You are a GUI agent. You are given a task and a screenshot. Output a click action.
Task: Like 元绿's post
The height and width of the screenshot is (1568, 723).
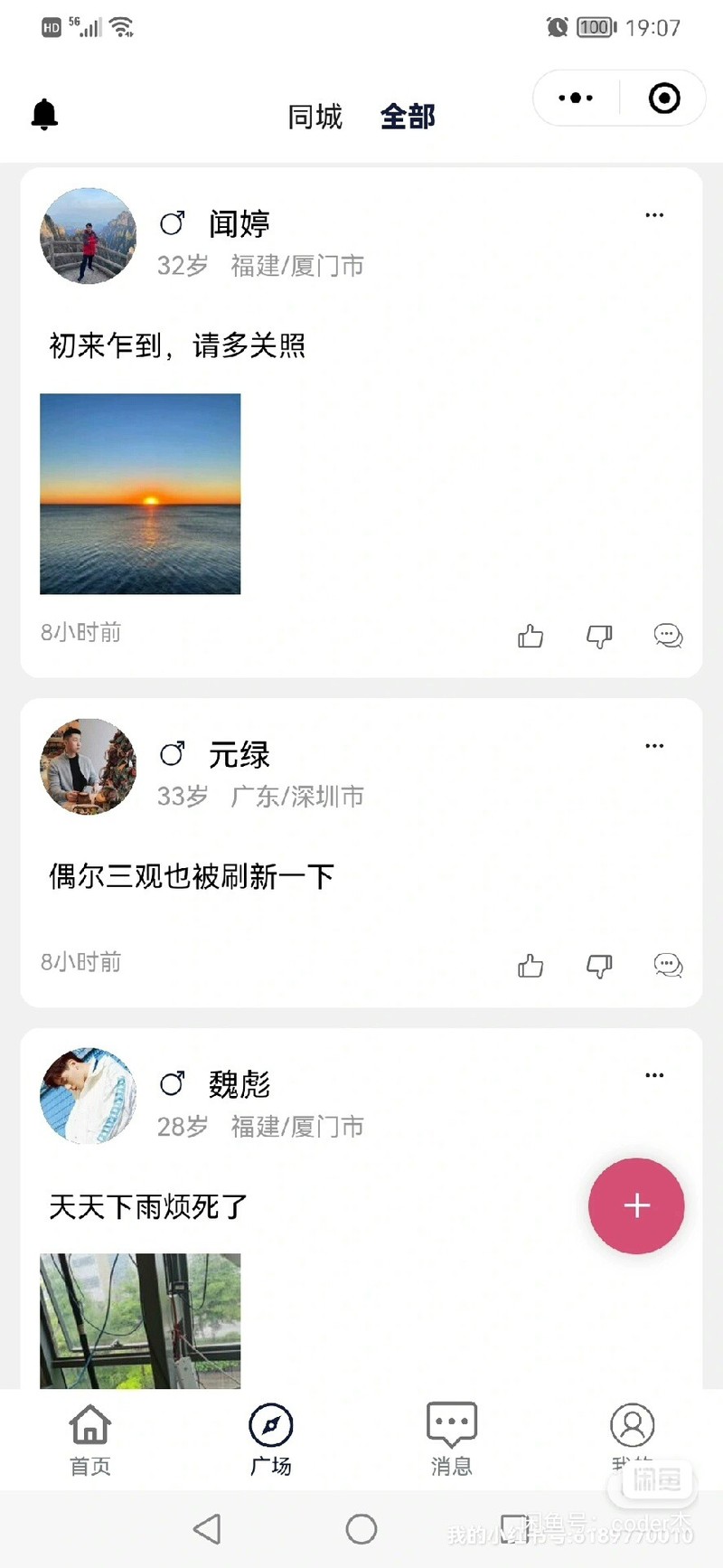tap(531, 967)
